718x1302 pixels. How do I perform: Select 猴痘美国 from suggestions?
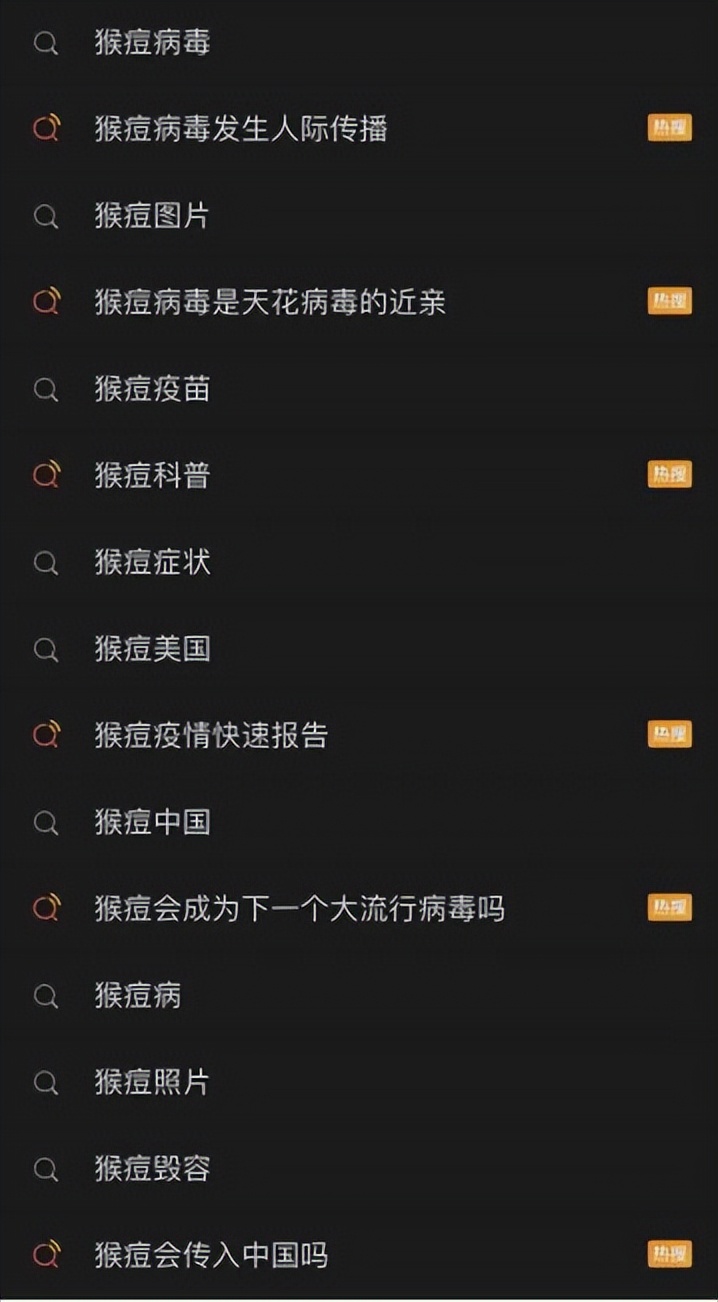[x=152, y=649]
